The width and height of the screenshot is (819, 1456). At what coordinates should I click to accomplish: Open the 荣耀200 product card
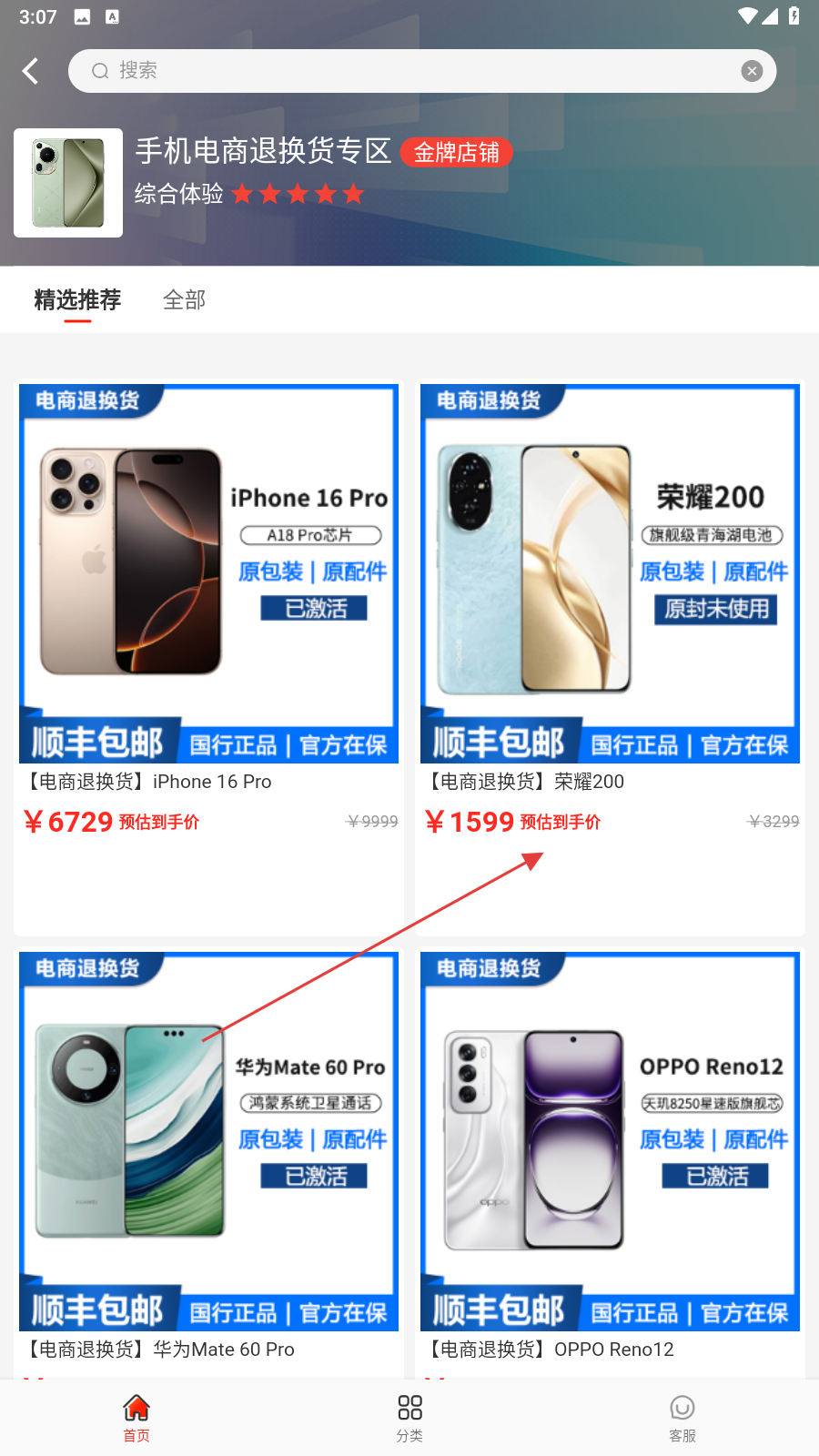click(x=610, y=573)
